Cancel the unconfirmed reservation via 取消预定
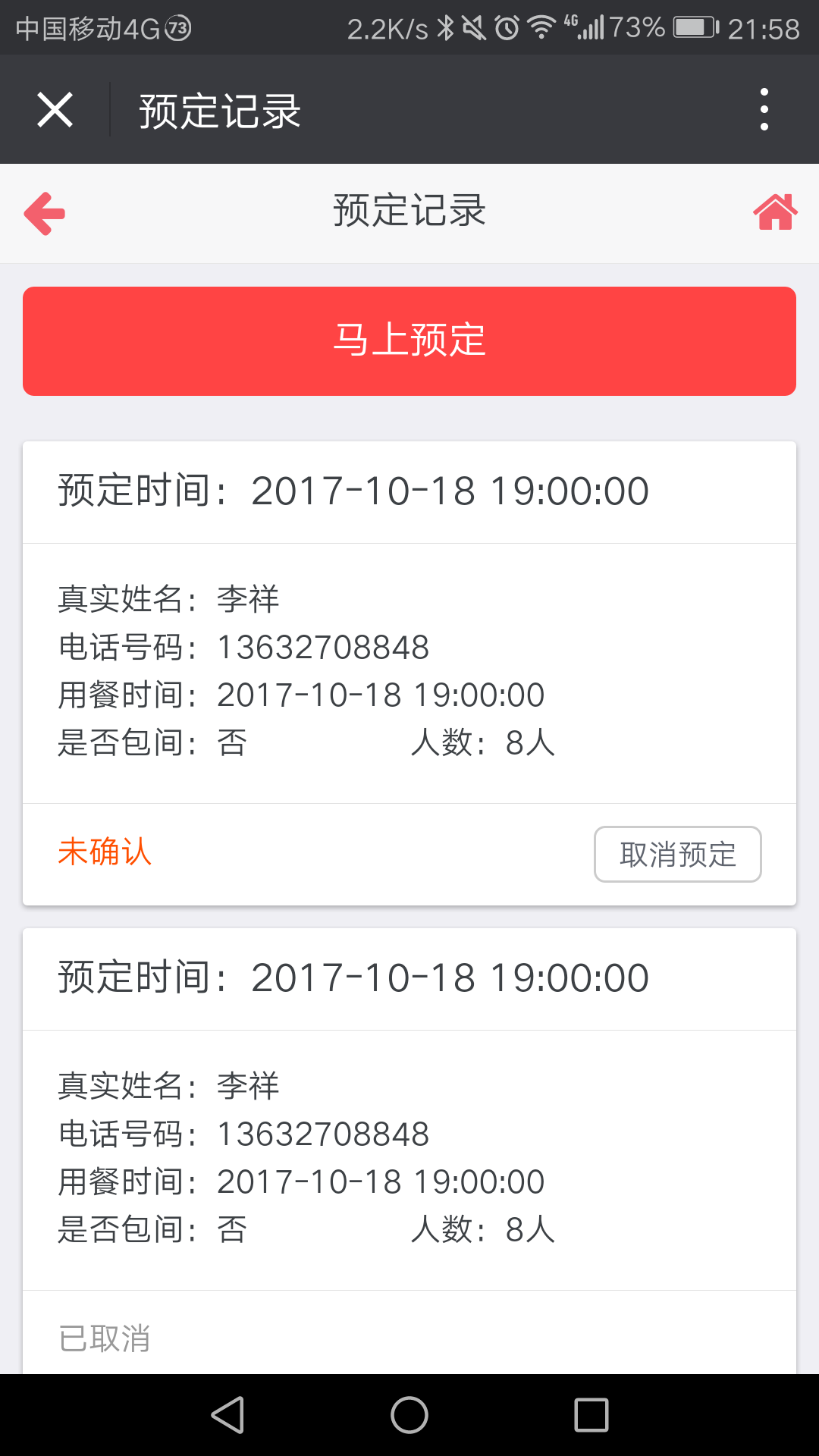819x1456 pixels. click(677, 855)
